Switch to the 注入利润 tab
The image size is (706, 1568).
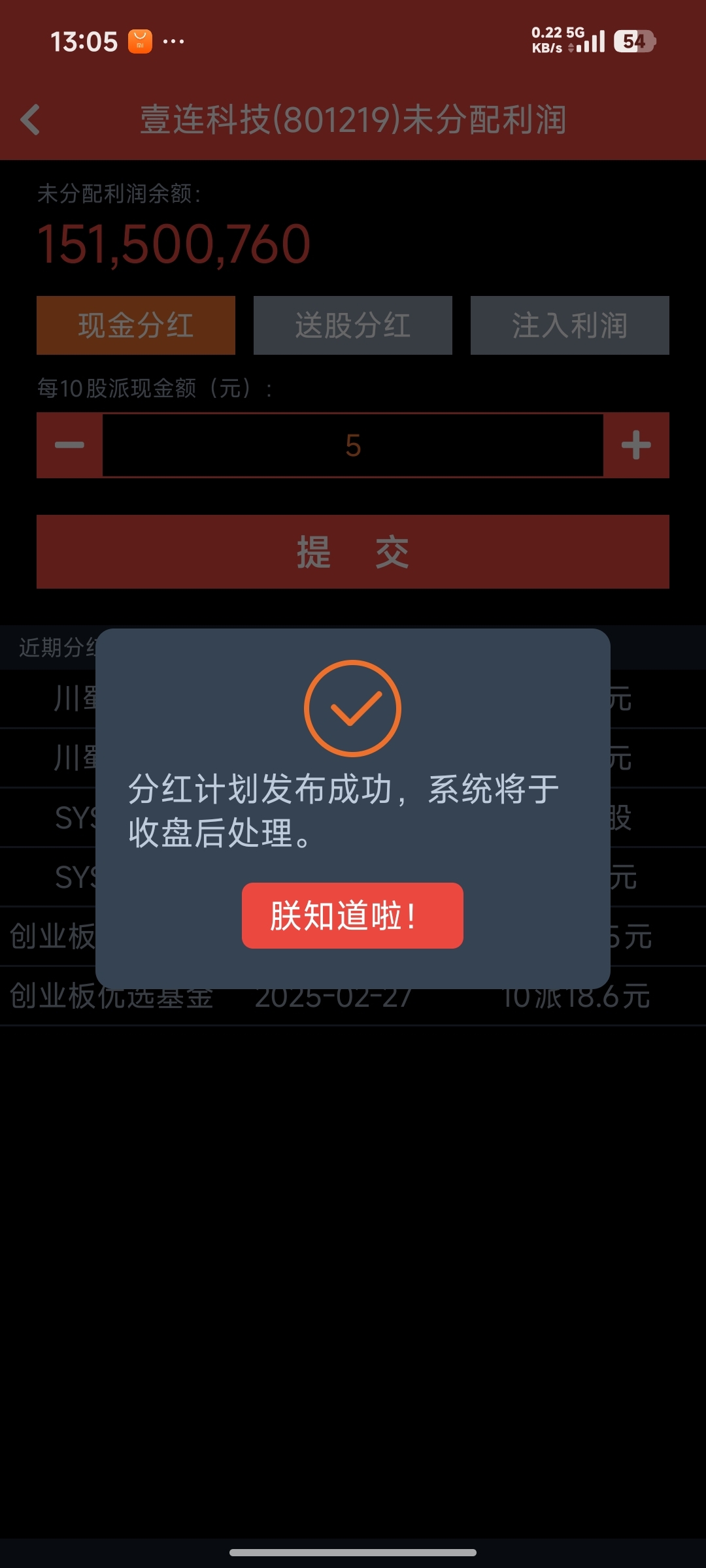pyautogui.click(x=569, y=325)
